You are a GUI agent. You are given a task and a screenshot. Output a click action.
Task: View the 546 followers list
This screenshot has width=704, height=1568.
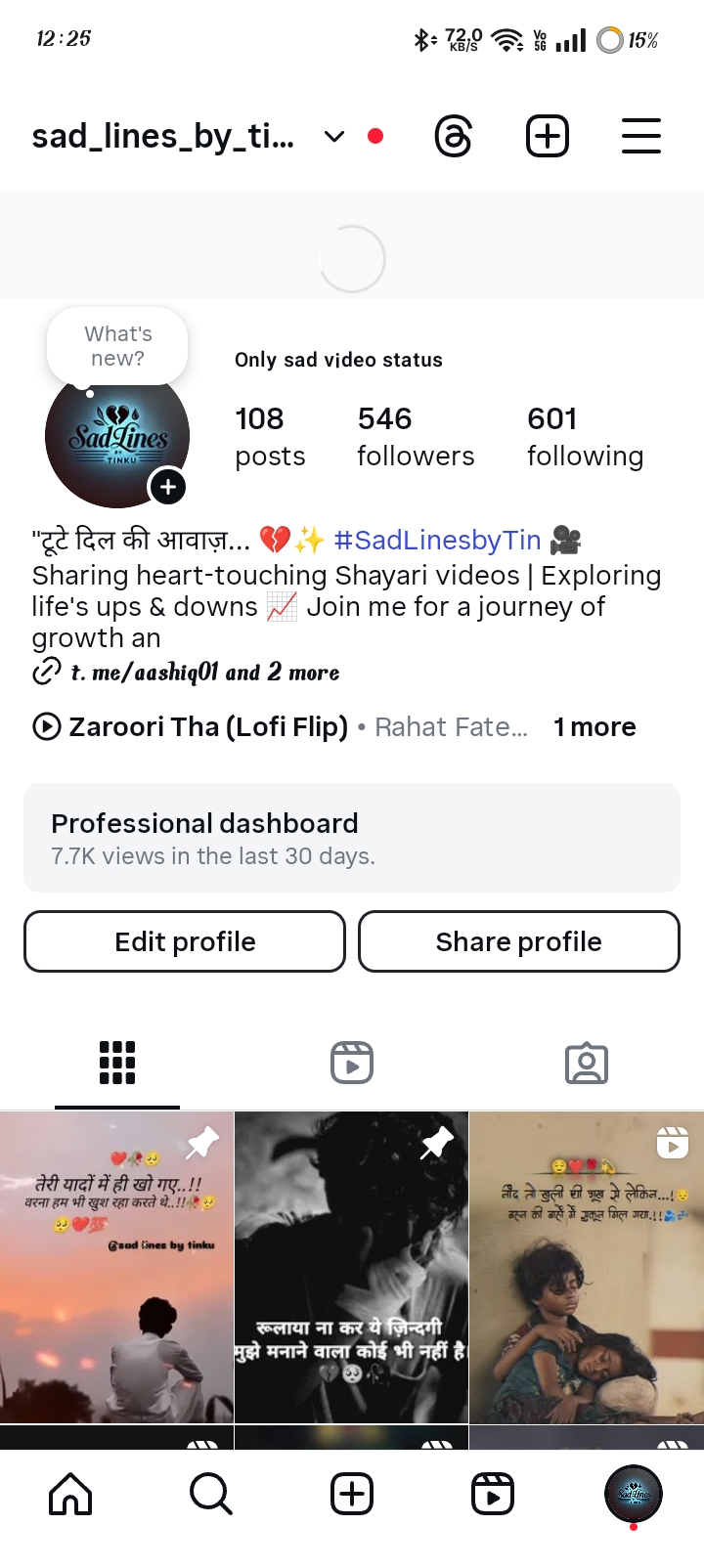(x=416, y=437)
